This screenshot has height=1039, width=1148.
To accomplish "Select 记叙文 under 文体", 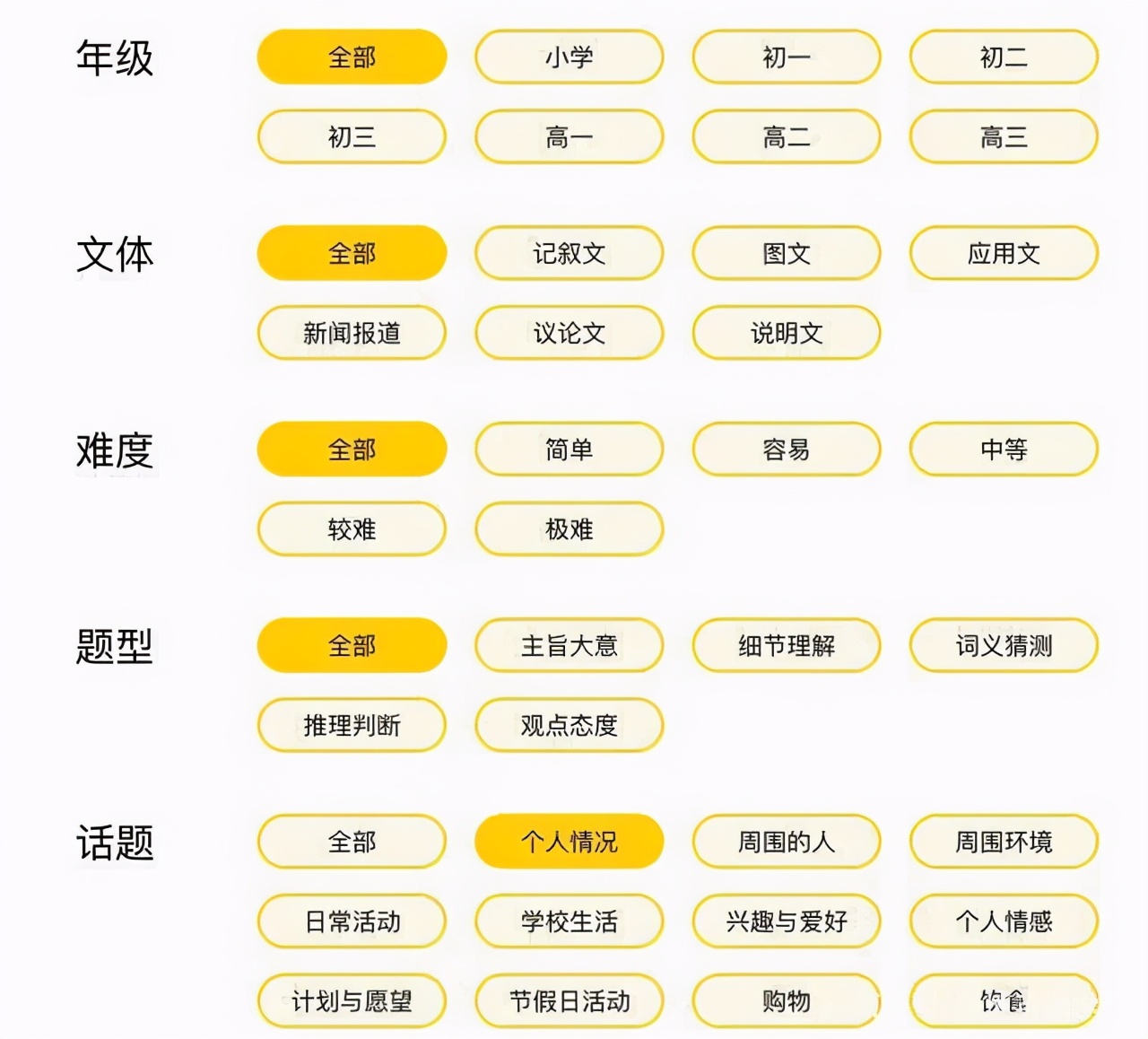I will coord(569,254).
